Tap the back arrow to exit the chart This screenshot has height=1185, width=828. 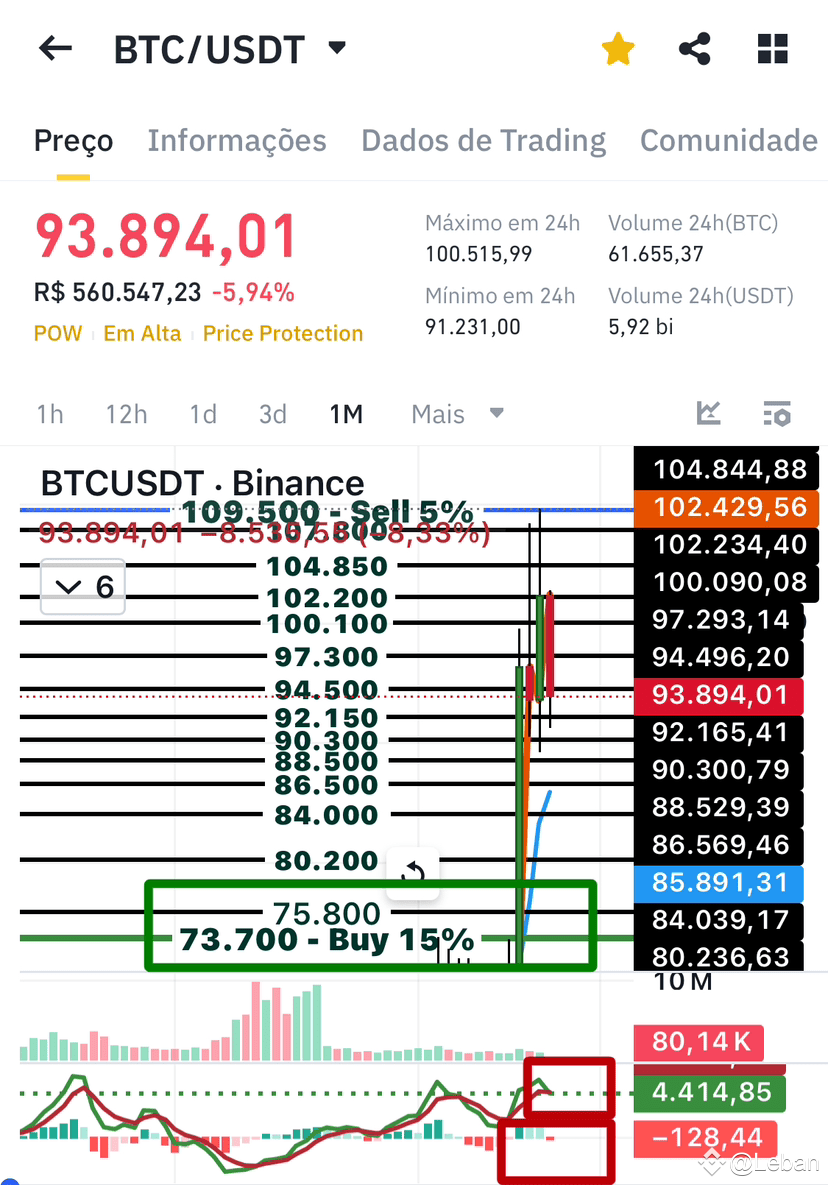click(x=55, y=48)
